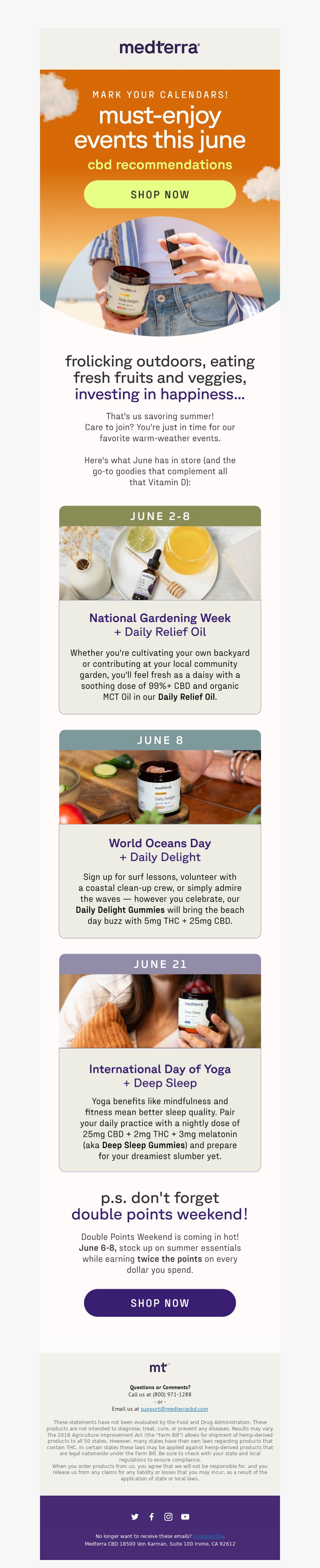Unsubscribe from these emails
320x1568 pixels.
tap(208, 1536)
